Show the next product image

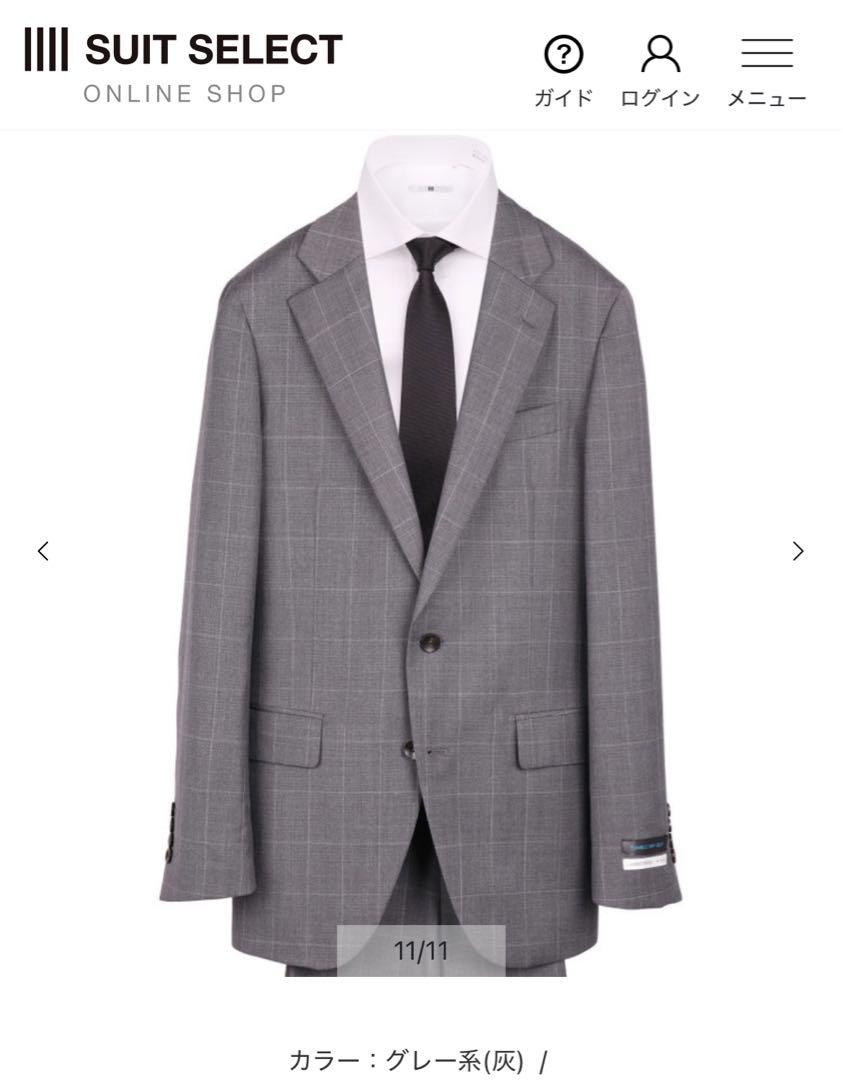[x=797, y=551]
